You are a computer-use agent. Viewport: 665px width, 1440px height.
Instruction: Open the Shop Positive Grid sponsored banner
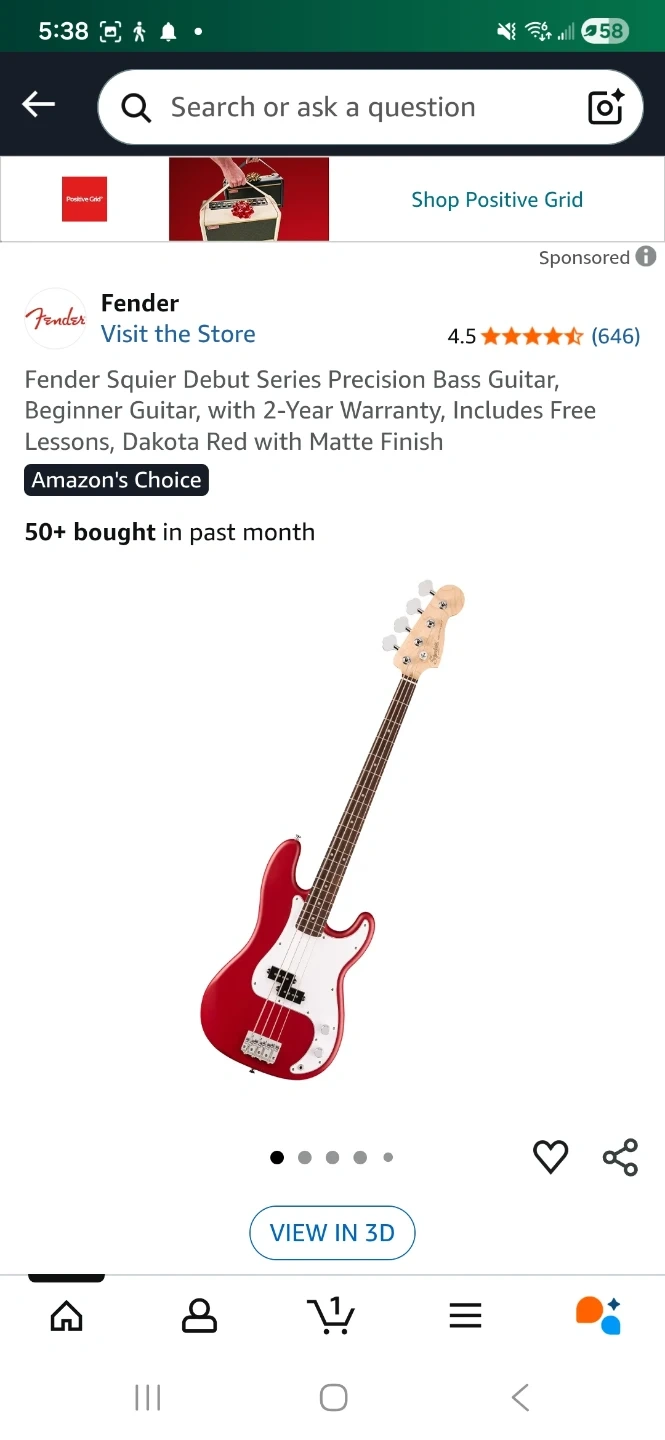[496, 200]
